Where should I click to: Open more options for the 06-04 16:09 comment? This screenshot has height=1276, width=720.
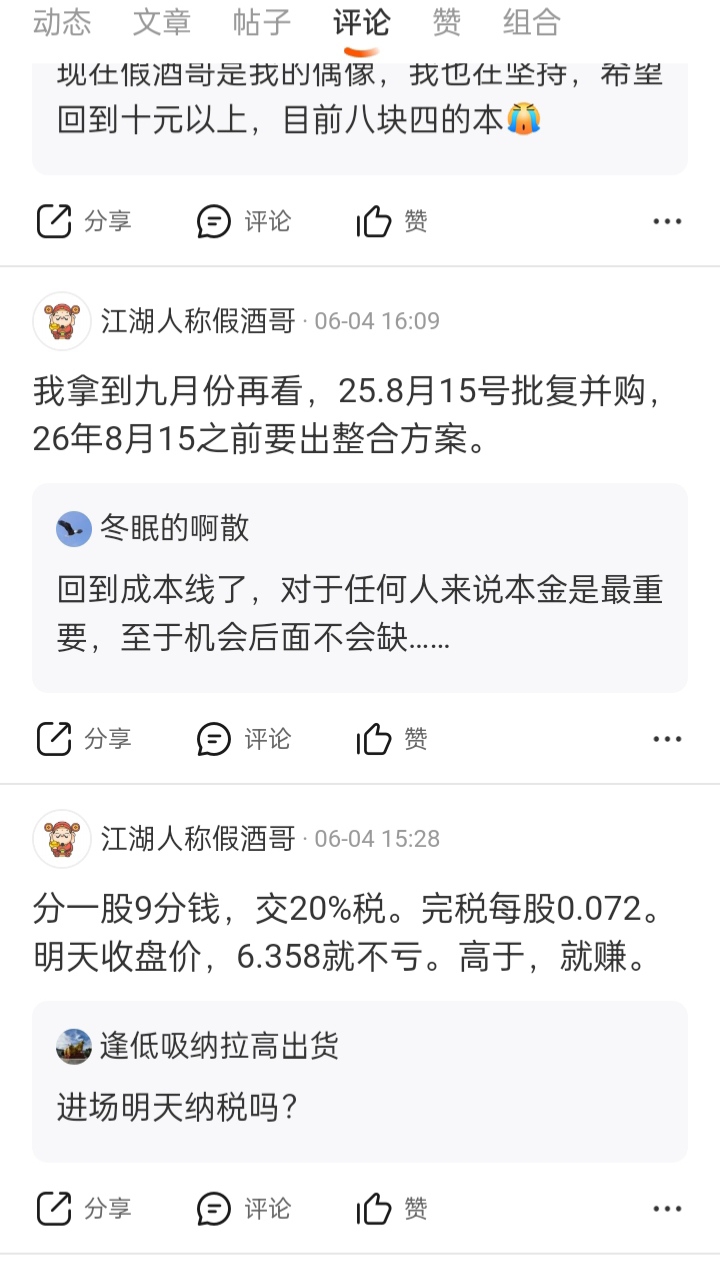[667, 739]
